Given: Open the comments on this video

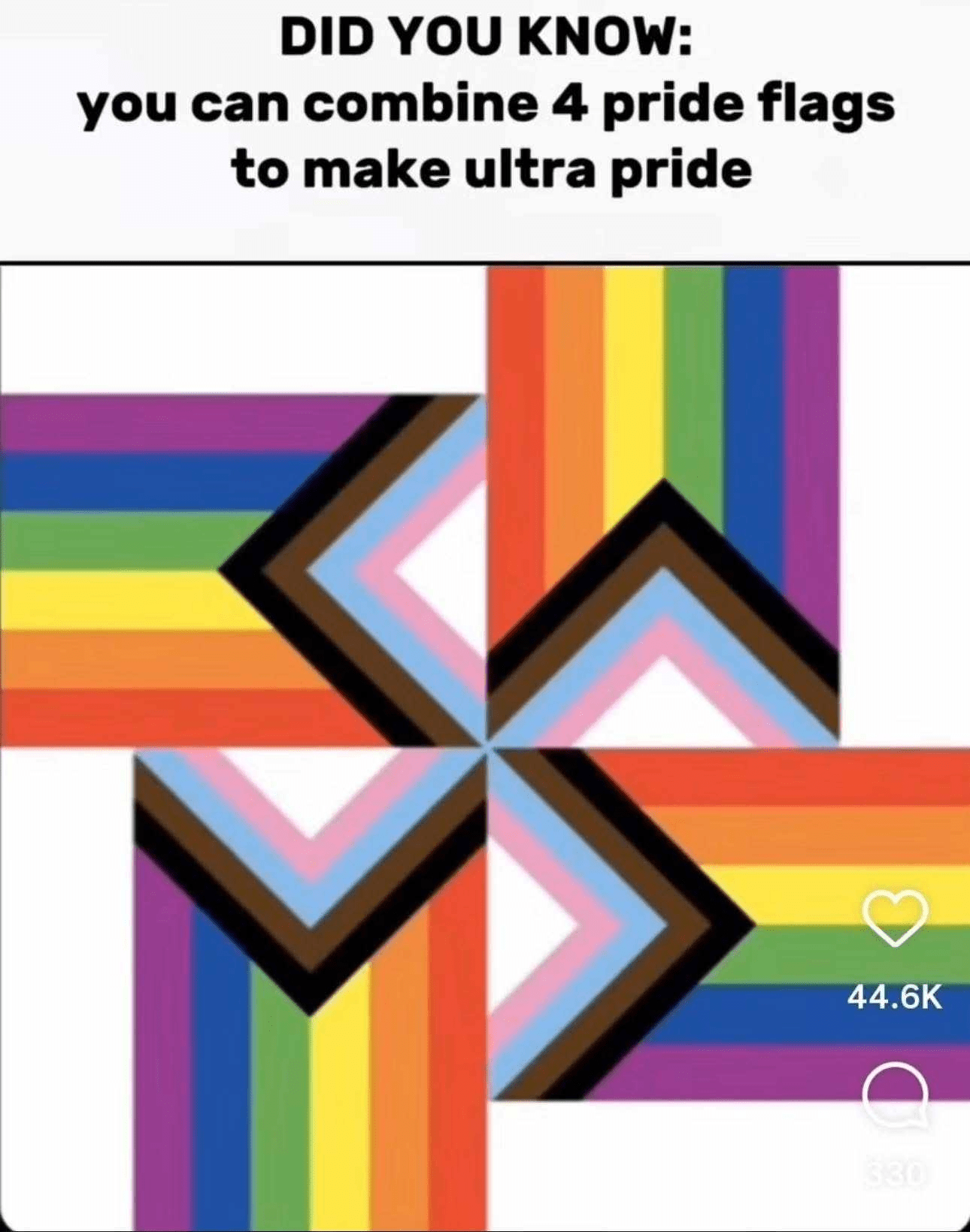Looking at the screenshot, I should coord(894,1095).
